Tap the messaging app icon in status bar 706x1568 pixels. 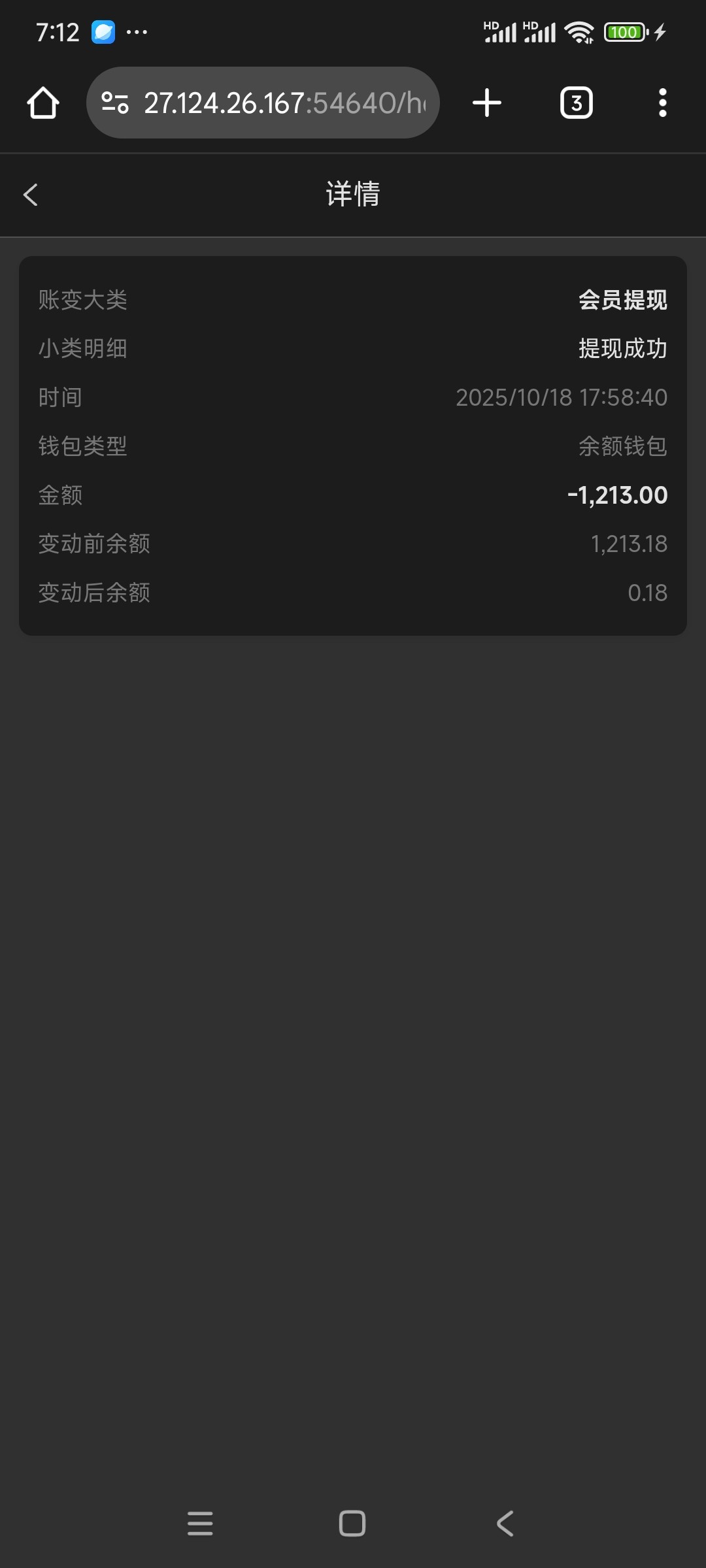point(105,31)
